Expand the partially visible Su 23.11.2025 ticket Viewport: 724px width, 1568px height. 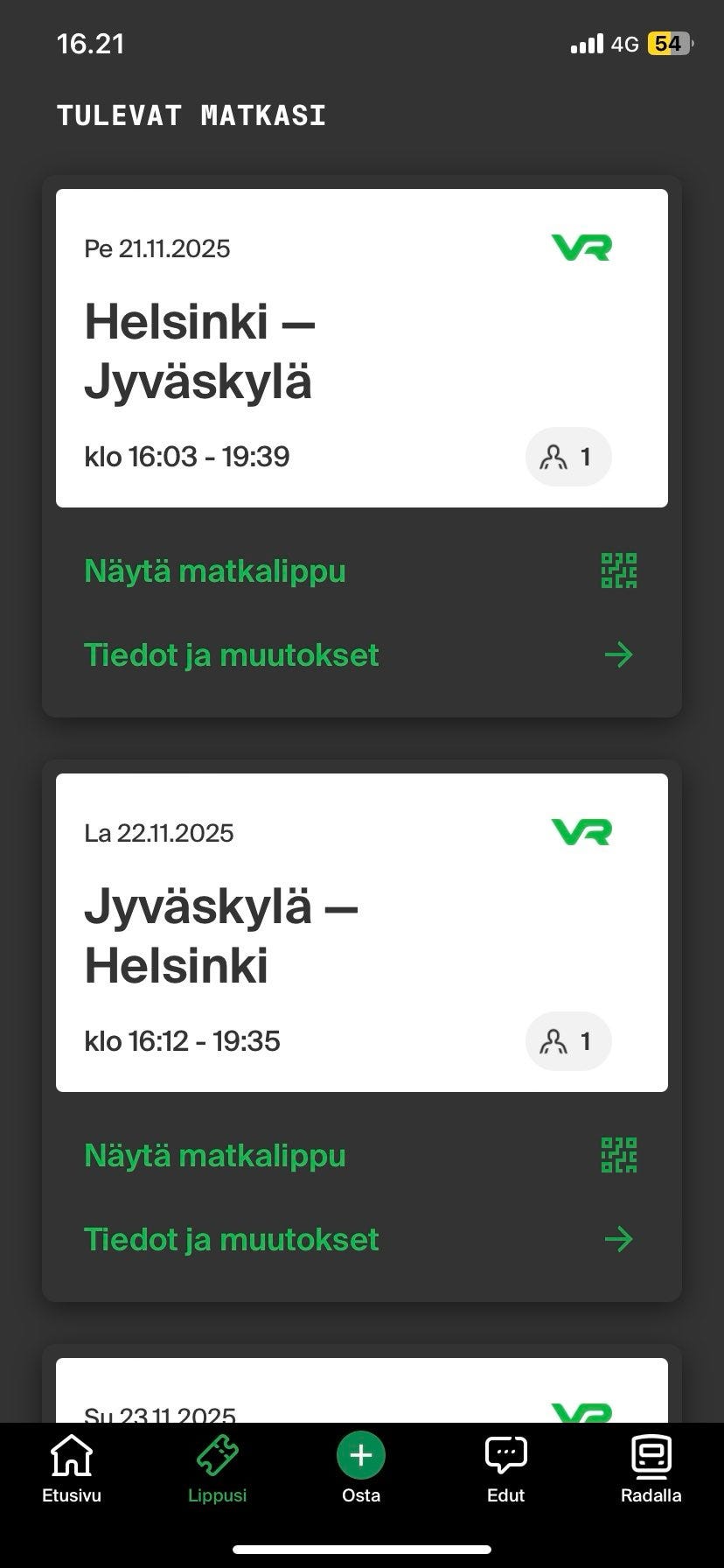click(x=361, y=1391)
